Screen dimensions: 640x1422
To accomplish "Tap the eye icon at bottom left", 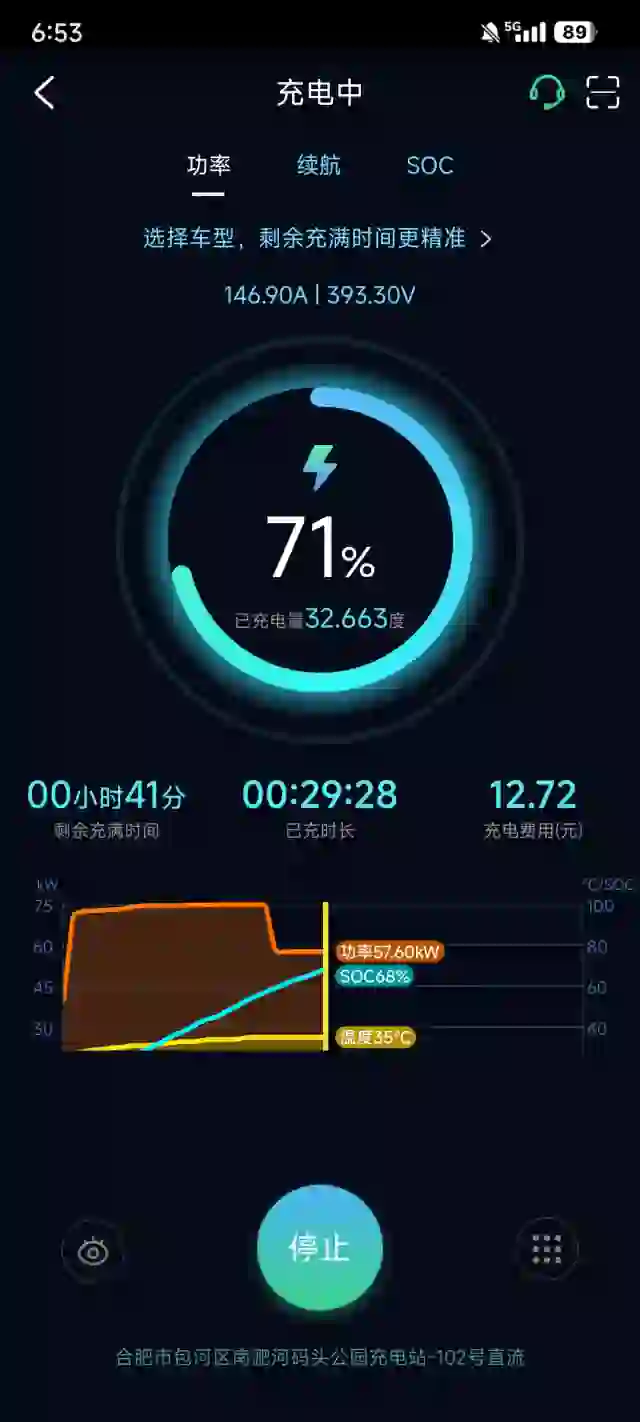I will click(x=93, y=1251).
